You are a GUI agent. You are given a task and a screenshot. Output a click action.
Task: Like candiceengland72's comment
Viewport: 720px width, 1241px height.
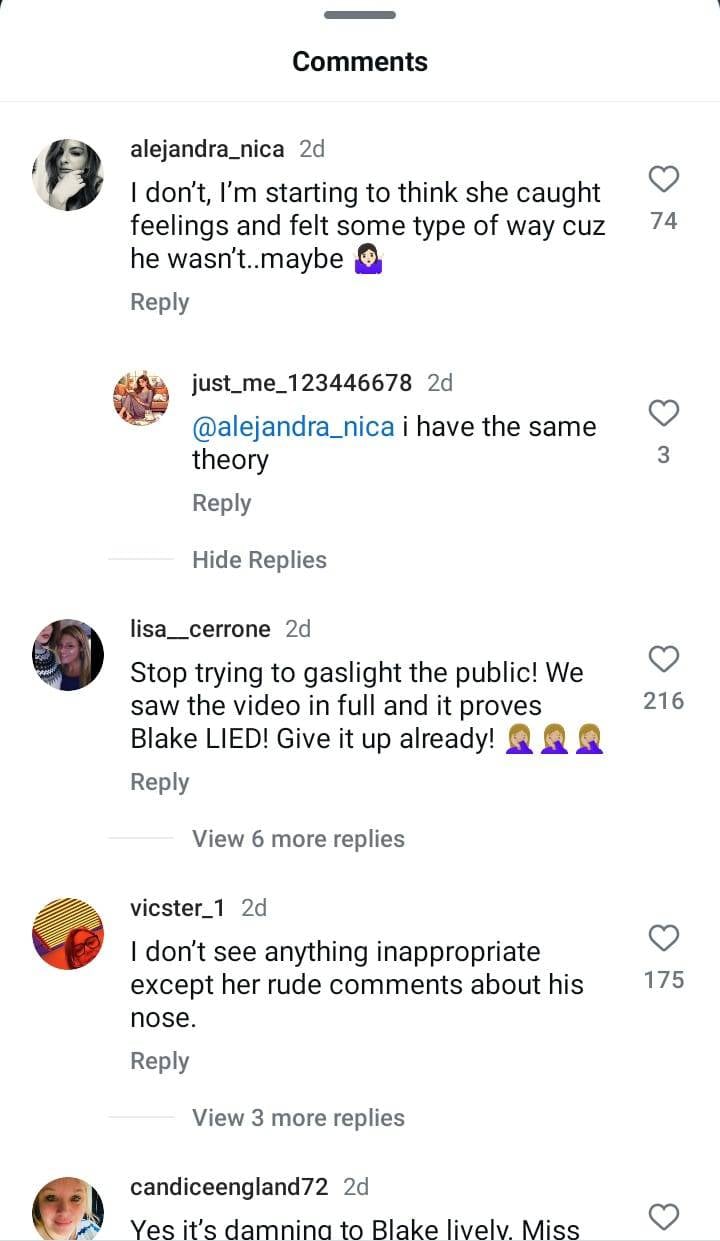[x=664, y=1217]
